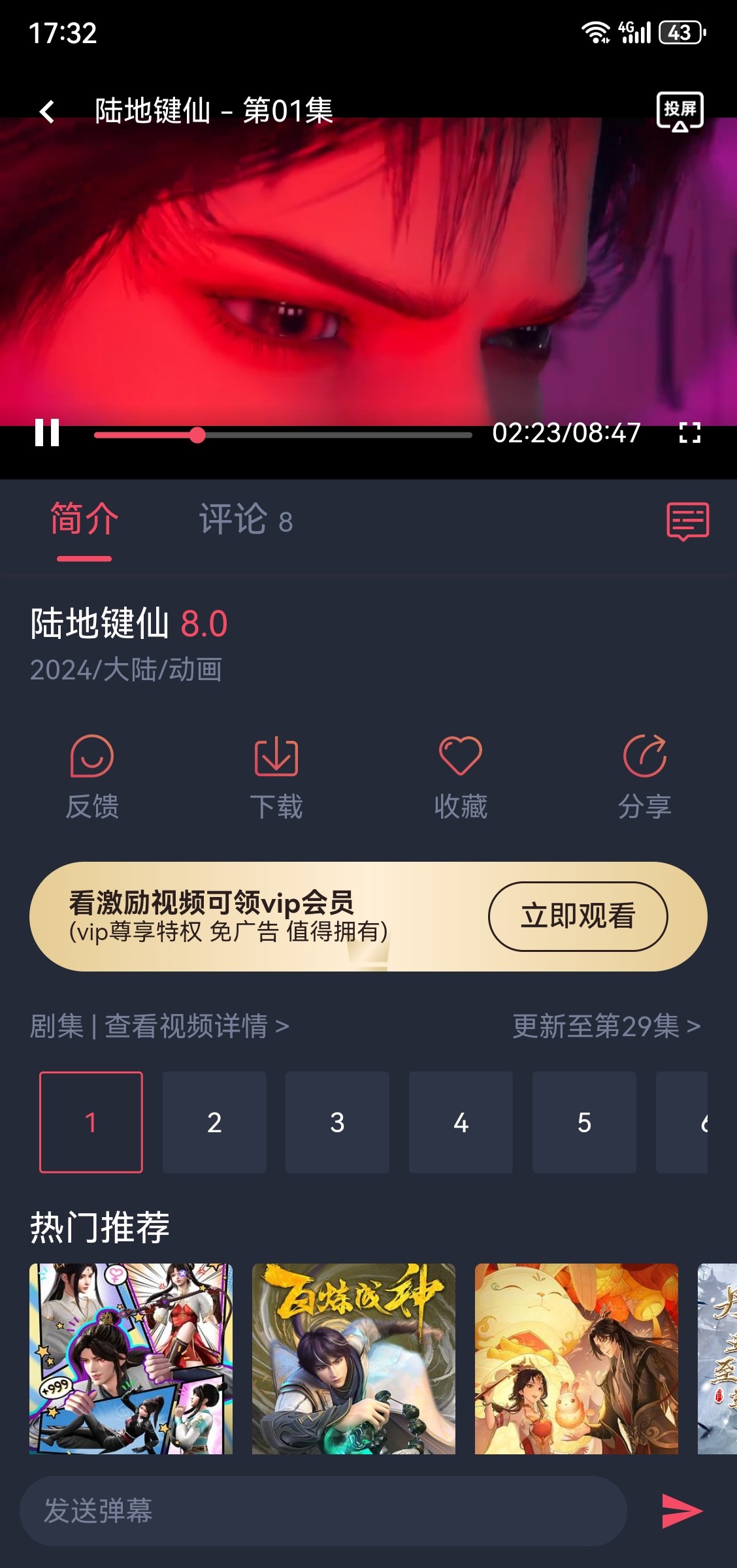Toggle the danmaku icon beside the tabs
Image resolution: width=737 pixels, height=1568 pixels.
[687, 521]
